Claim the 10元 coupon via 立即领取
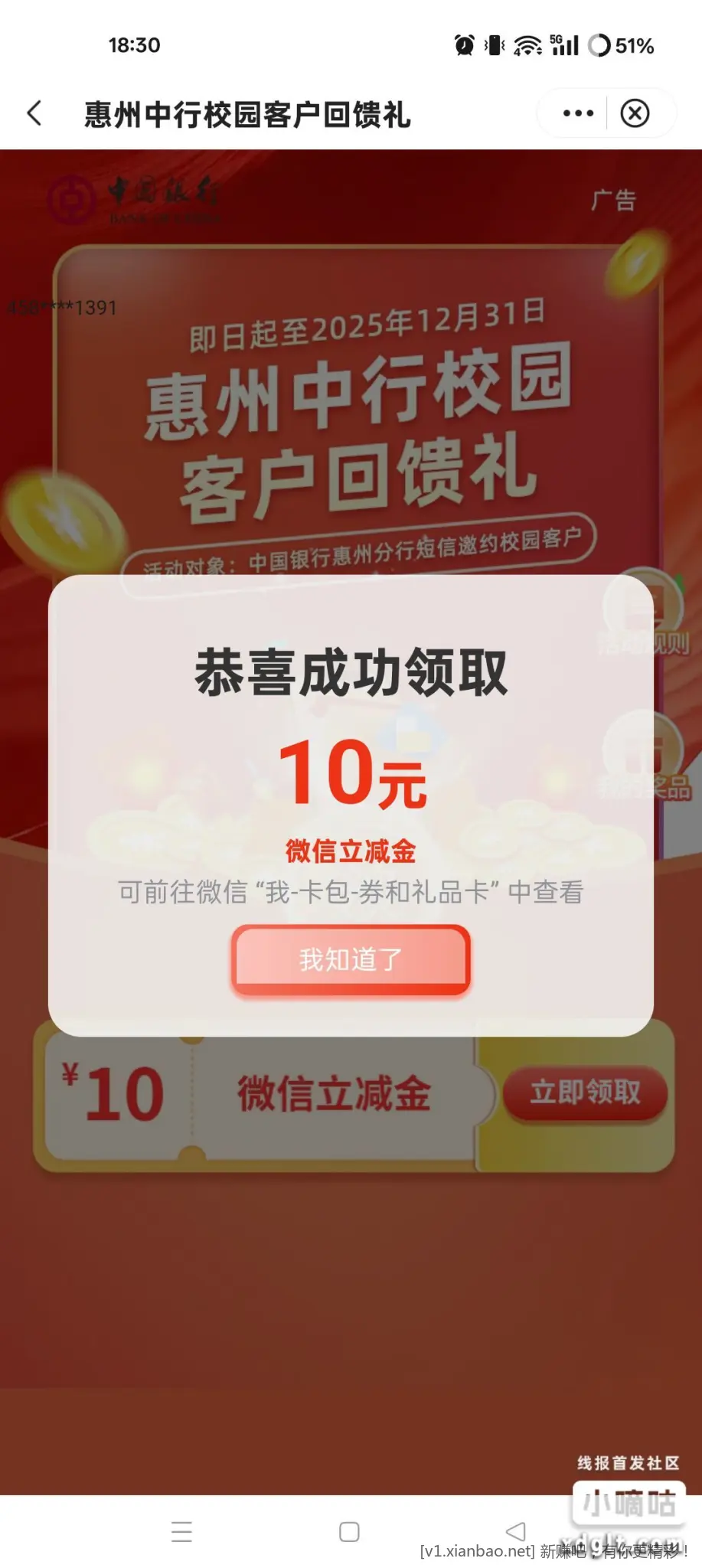Viewport: 702px width, 1568px height. pyautogui.click(x=585, y=1093)
